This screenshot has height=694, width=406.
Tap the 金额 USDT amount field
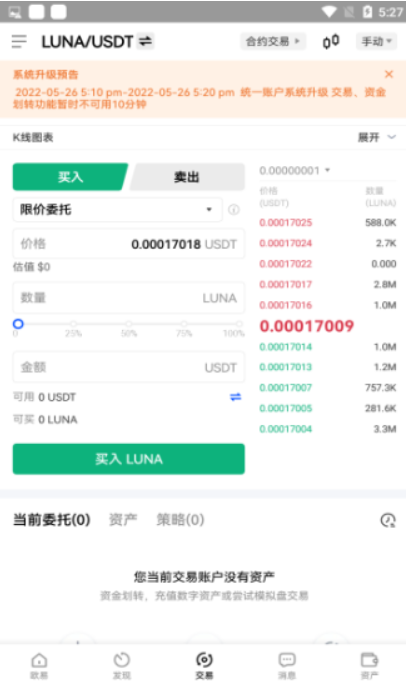[x=128, y=367]
